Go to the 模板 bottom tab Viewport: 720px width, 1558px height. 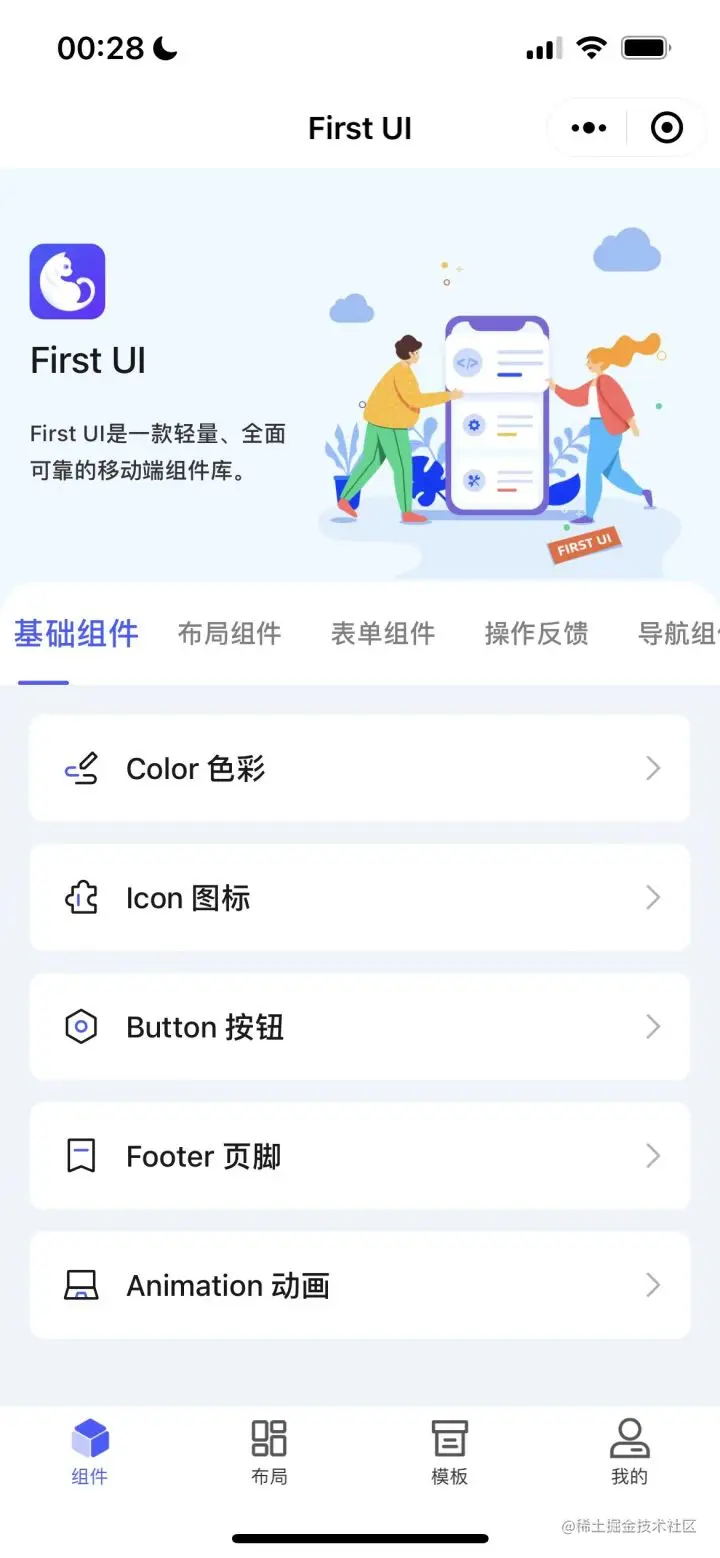tap(449, 1452)
